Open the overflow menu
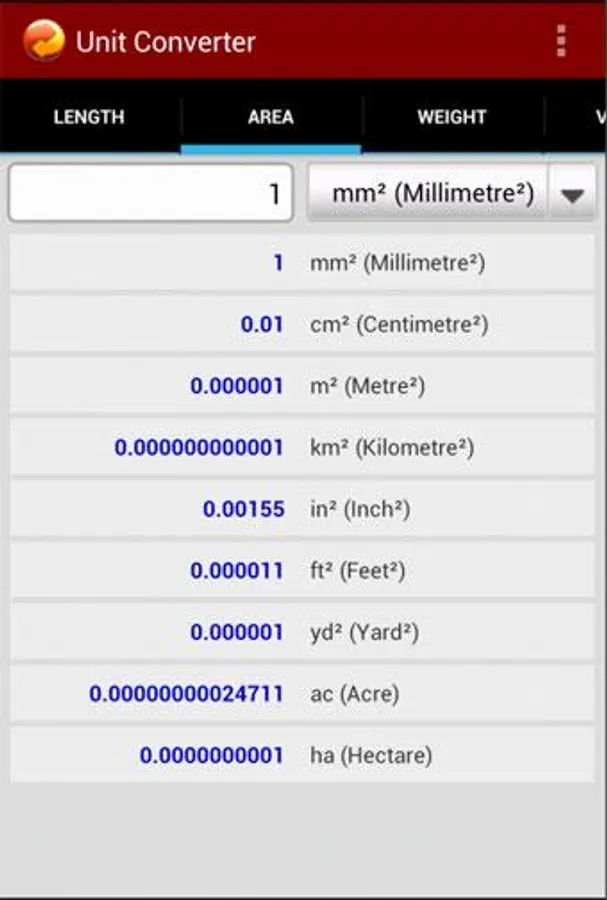 pos(561,41)
